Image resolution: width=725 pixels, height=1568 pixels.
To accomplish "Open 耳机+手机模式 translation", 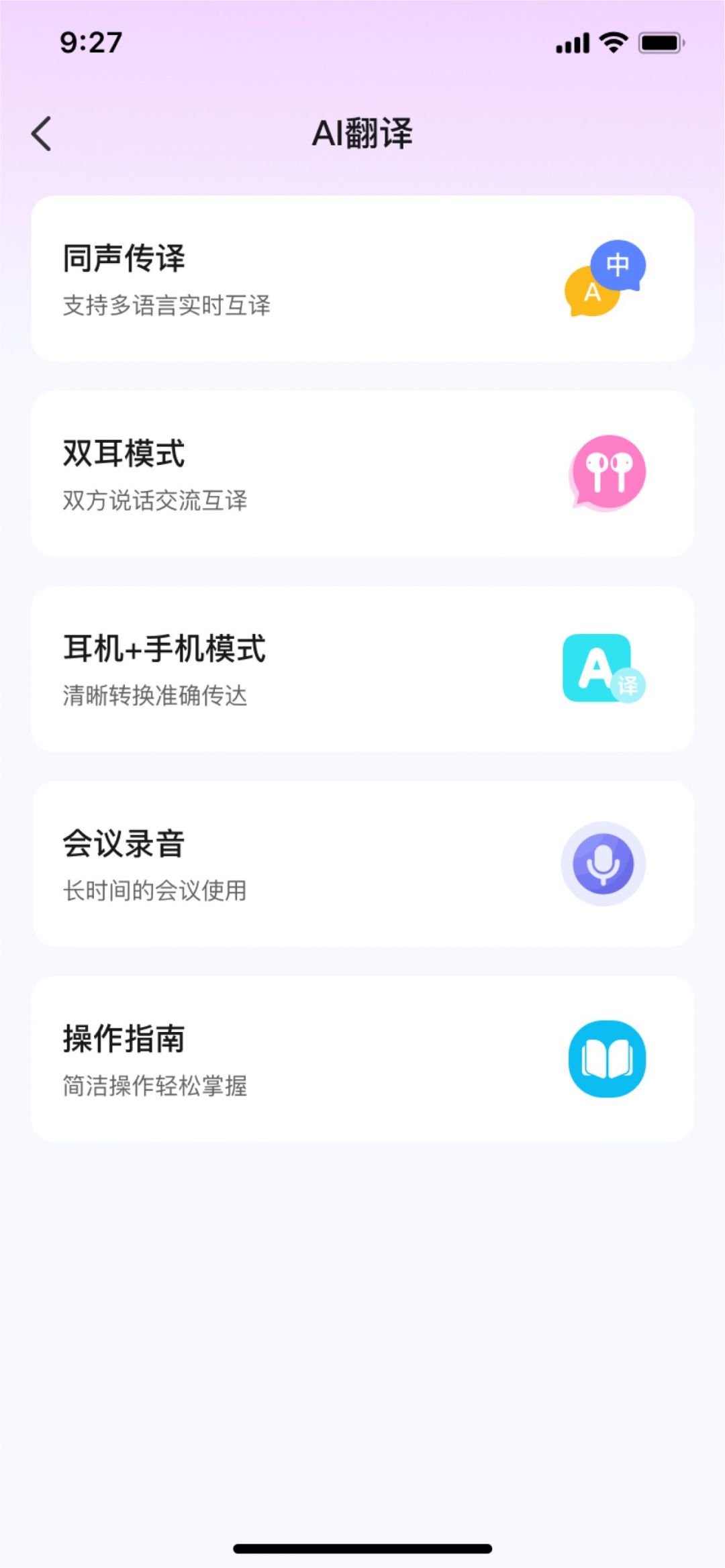I will 362,669.
